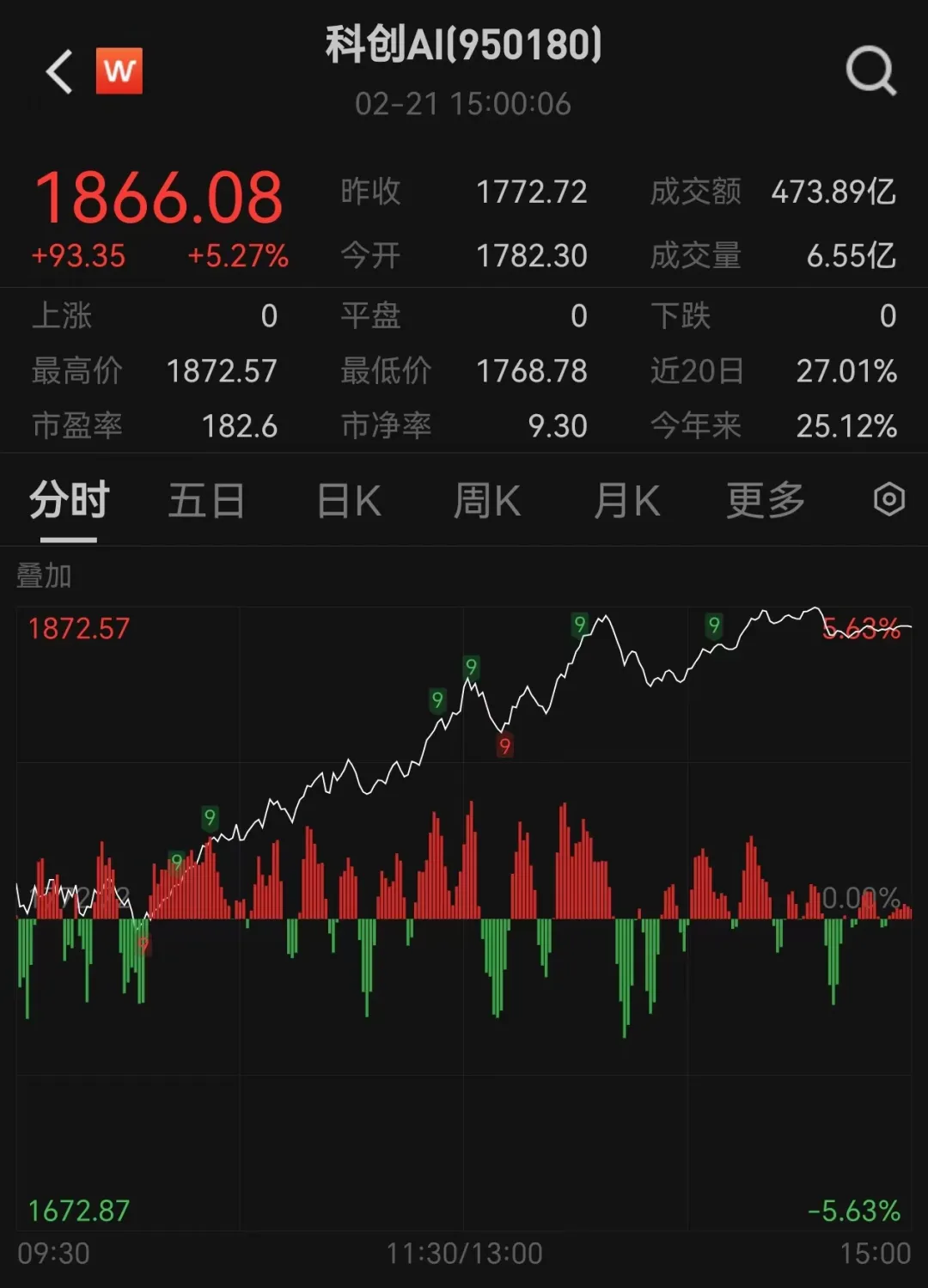Open the search magnifier icon

pyautogui.click(x=870, y=71)
